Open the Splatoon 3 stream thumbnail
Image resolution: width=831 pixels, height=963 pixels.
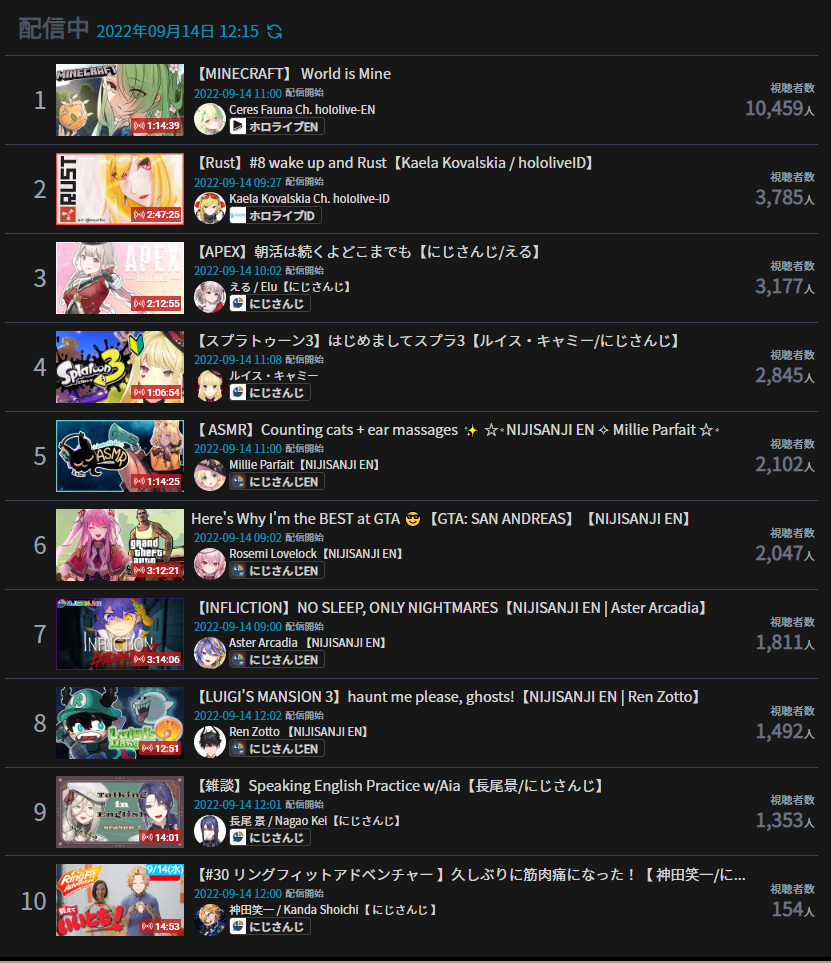(120, 367)
